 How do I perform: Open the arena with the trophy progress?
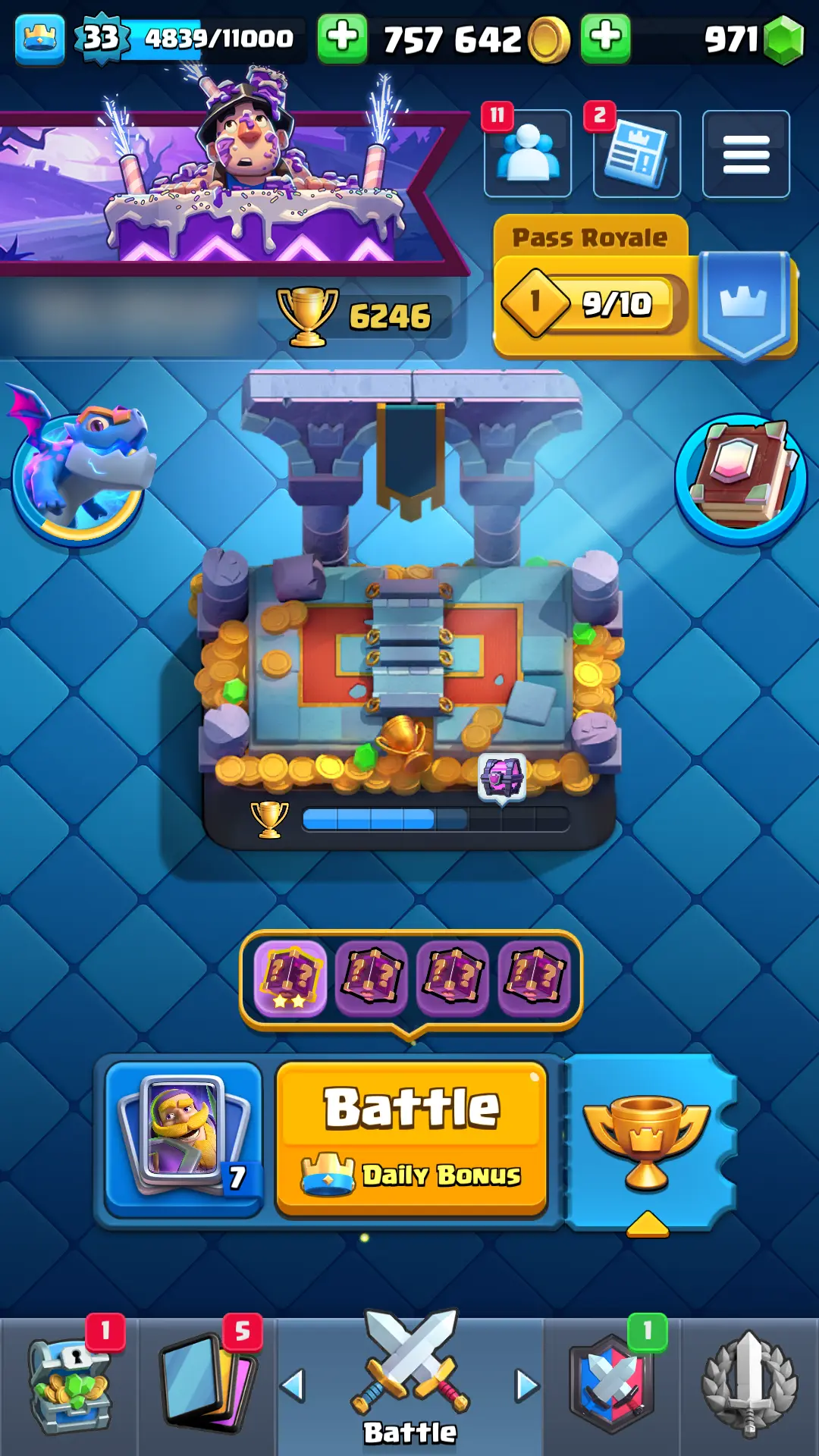pos(409,645)
